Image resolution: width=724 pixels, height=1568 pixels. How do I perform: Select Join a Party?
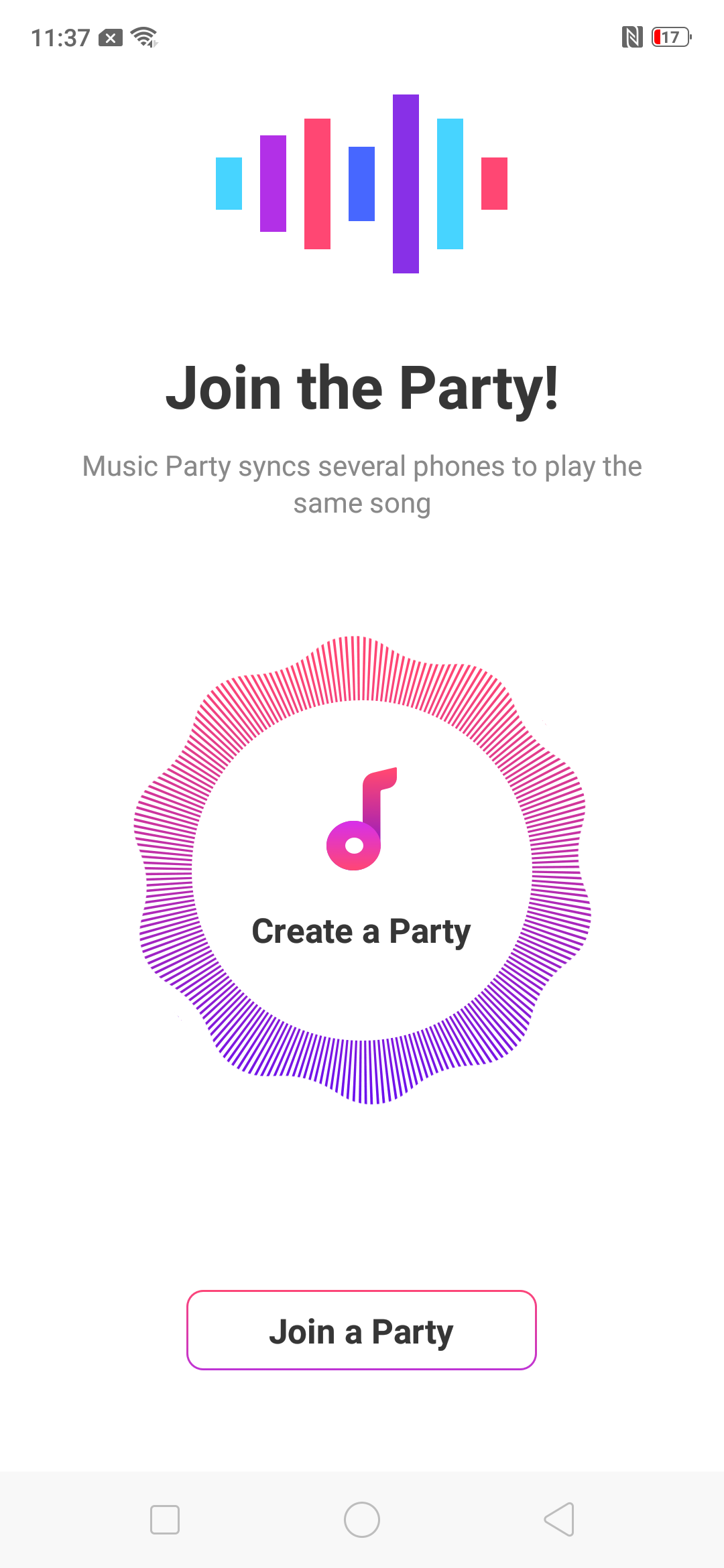[361, 1330]
